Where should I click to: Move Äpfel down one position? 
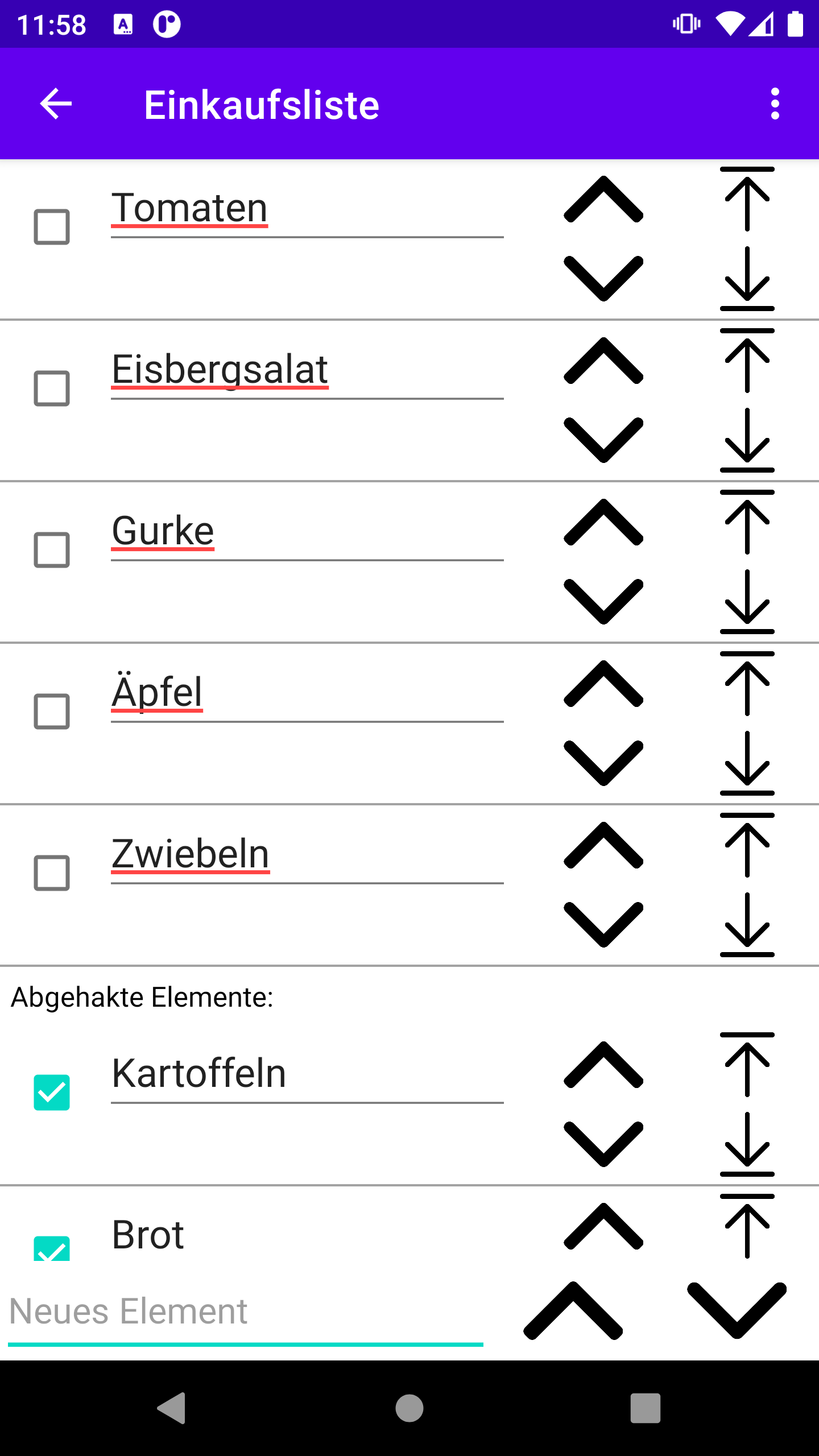pos(603,763)
